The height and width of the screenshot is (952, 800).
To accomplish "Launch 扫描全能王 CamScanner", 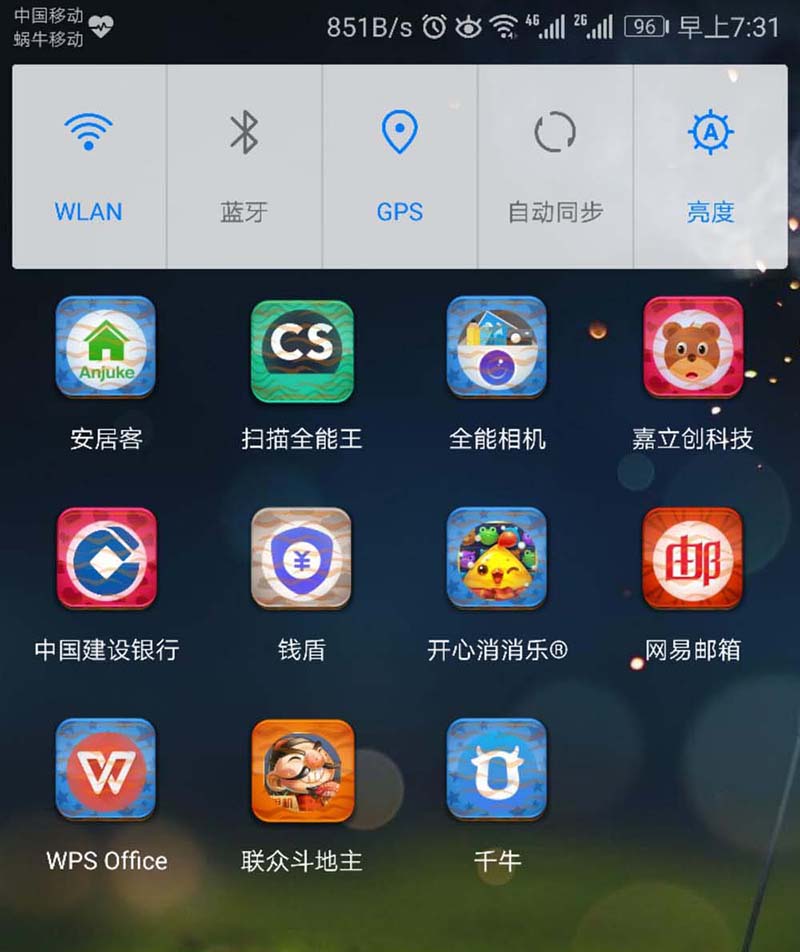I will click(x=302, y=348).
